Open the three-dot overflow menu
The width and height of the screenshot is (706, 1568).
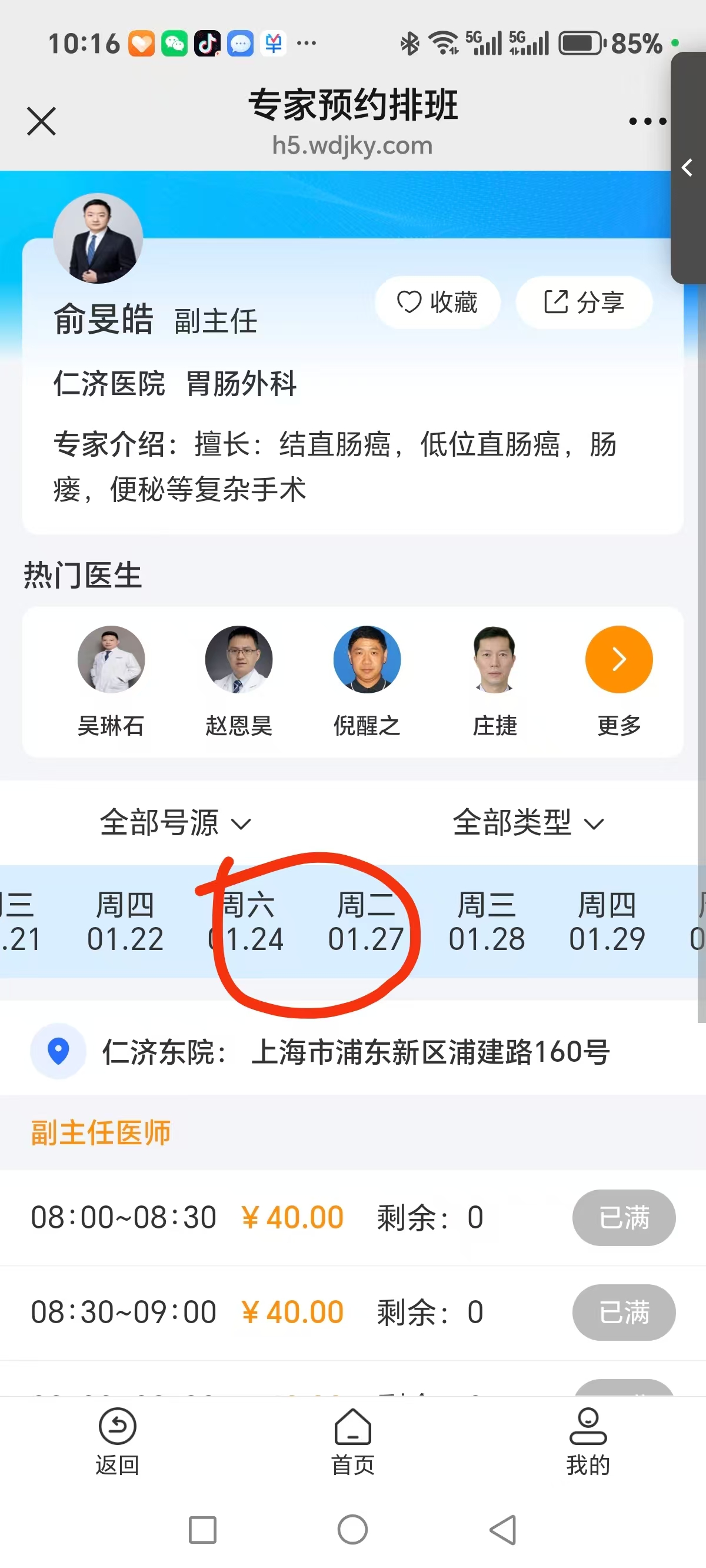[x=647, y=121]
